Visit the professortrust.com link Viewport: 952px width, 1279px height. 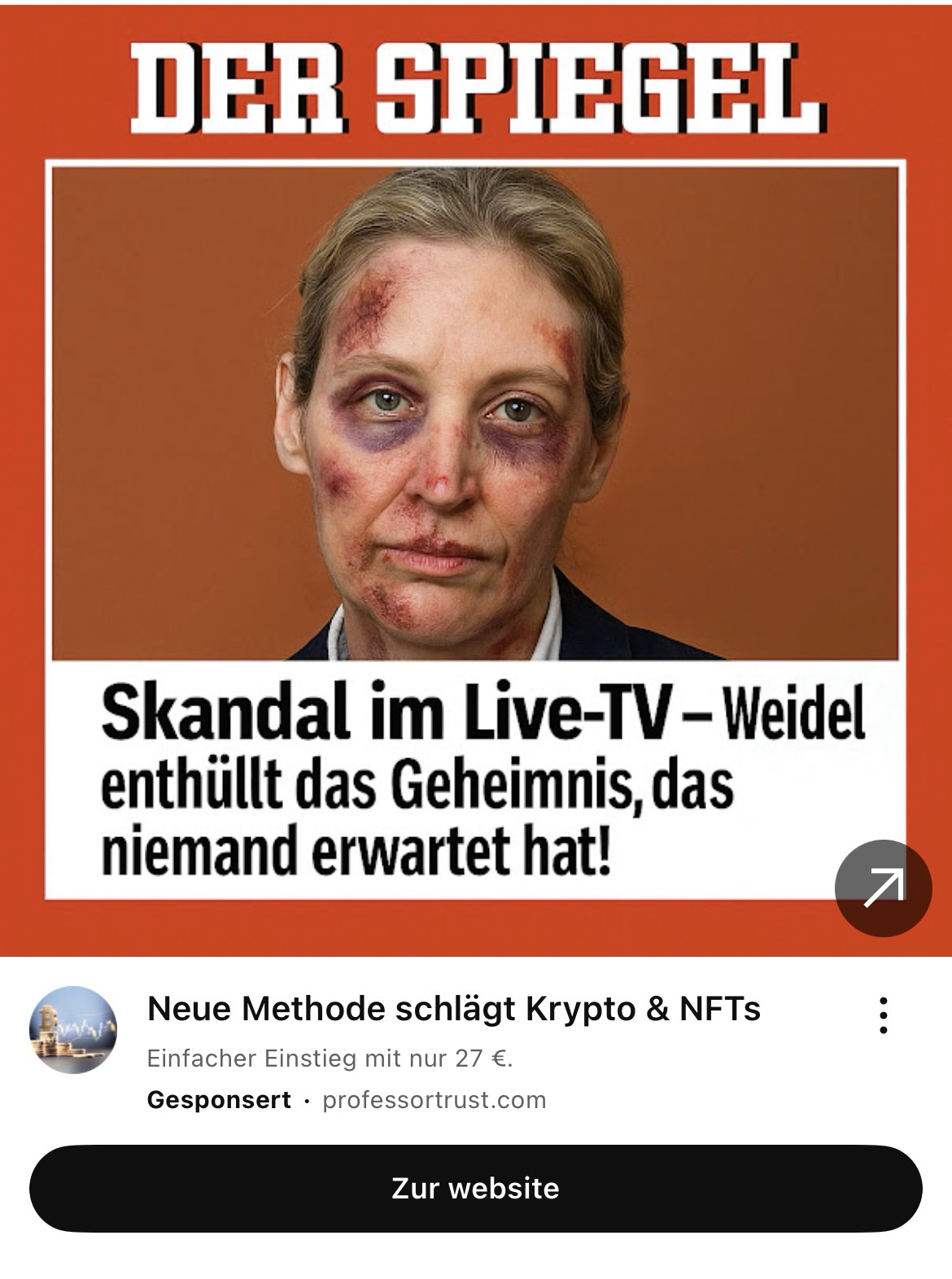434,1100
